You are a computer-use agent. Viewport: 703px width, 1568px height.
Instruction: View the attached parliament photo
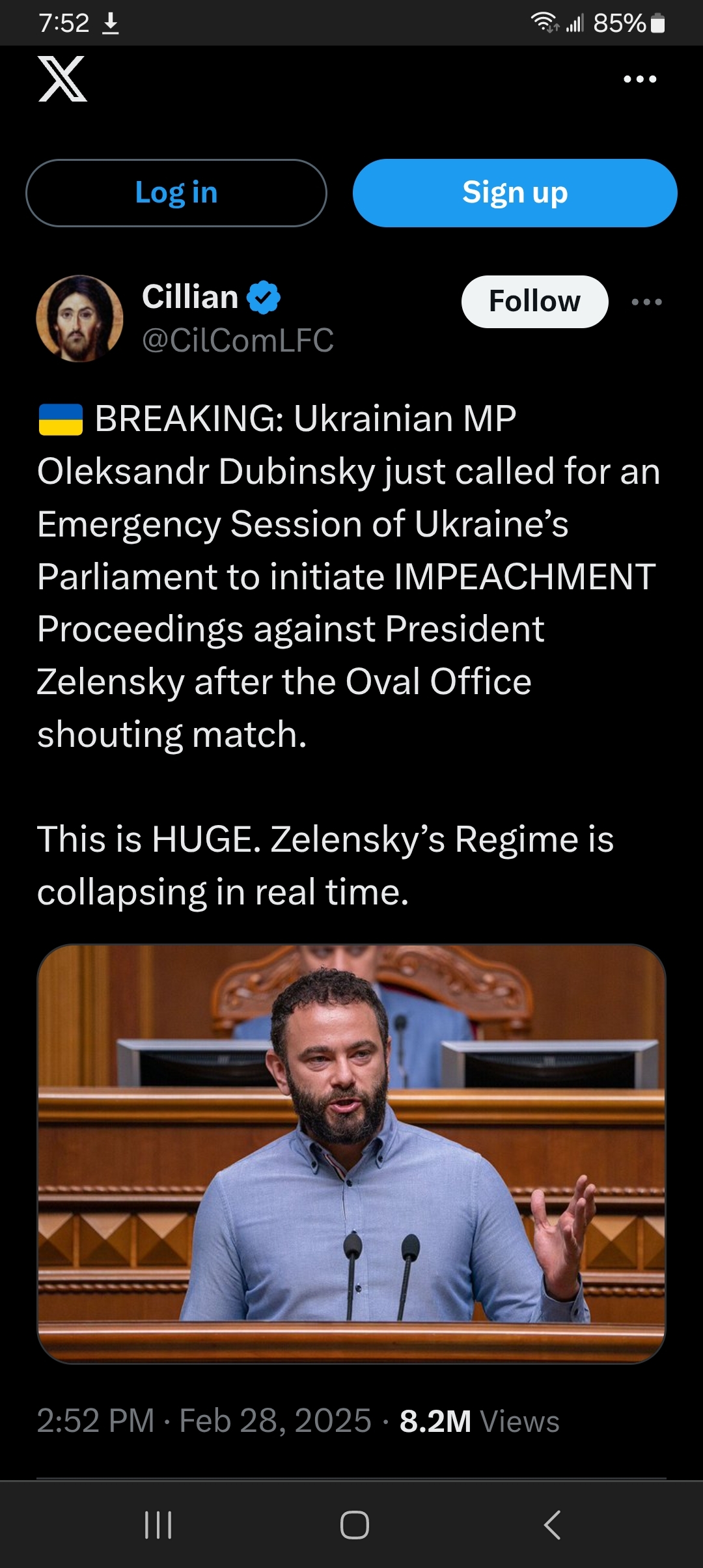(351, 1153)
